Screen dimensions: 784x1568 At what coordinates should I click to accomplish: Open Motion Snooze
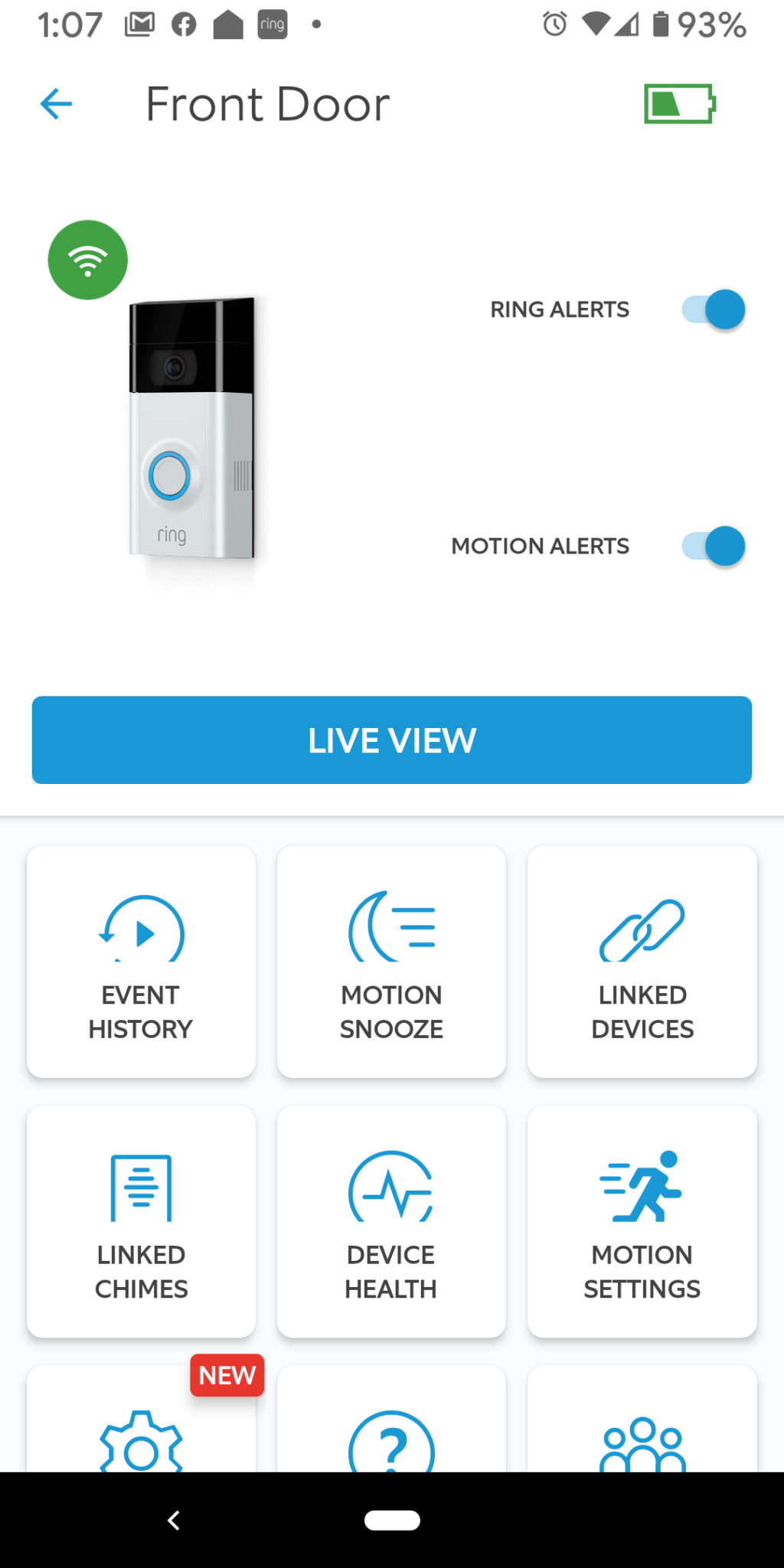391,962
